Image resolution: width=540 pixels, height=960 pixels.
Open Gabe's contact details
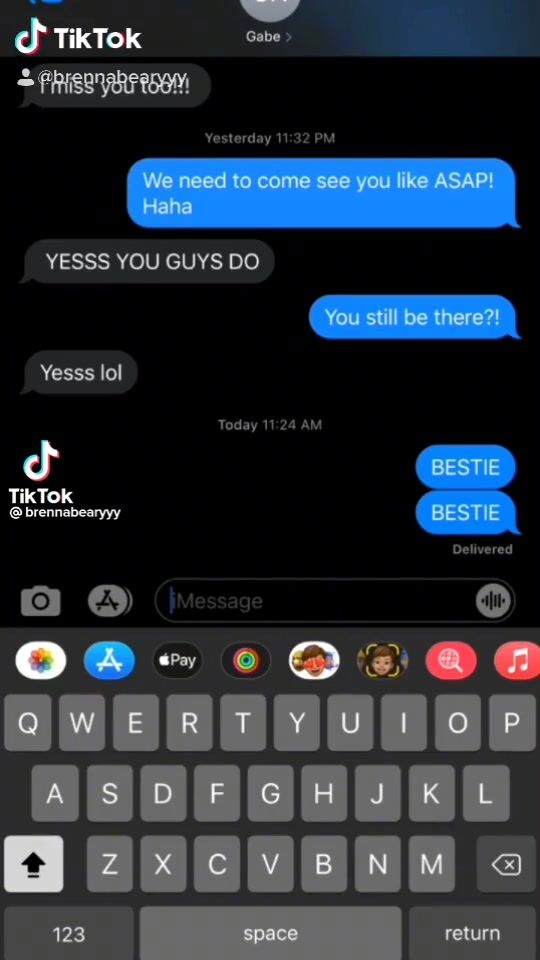pos(269,36)
